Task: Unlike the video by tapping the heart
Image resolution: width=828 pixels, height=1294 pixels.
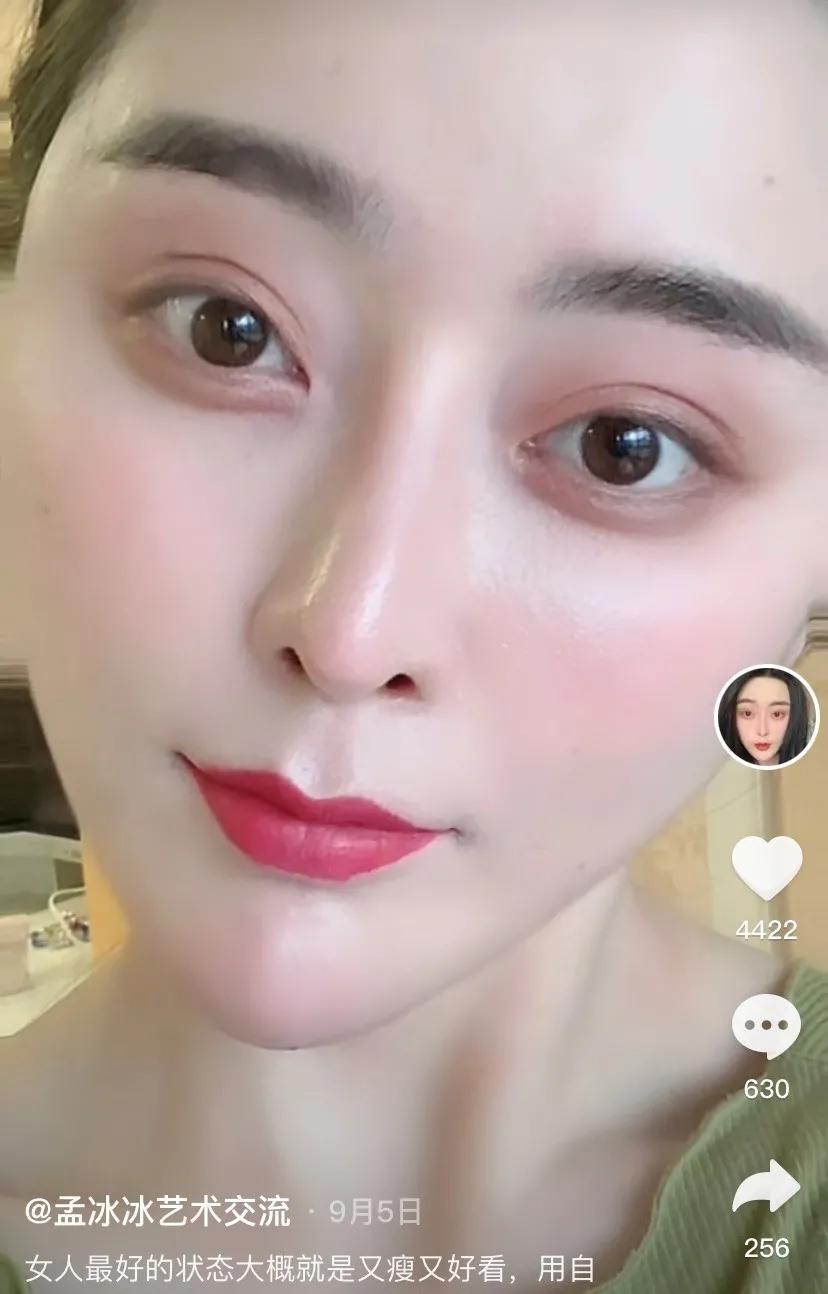Action: tap(765, 868)
